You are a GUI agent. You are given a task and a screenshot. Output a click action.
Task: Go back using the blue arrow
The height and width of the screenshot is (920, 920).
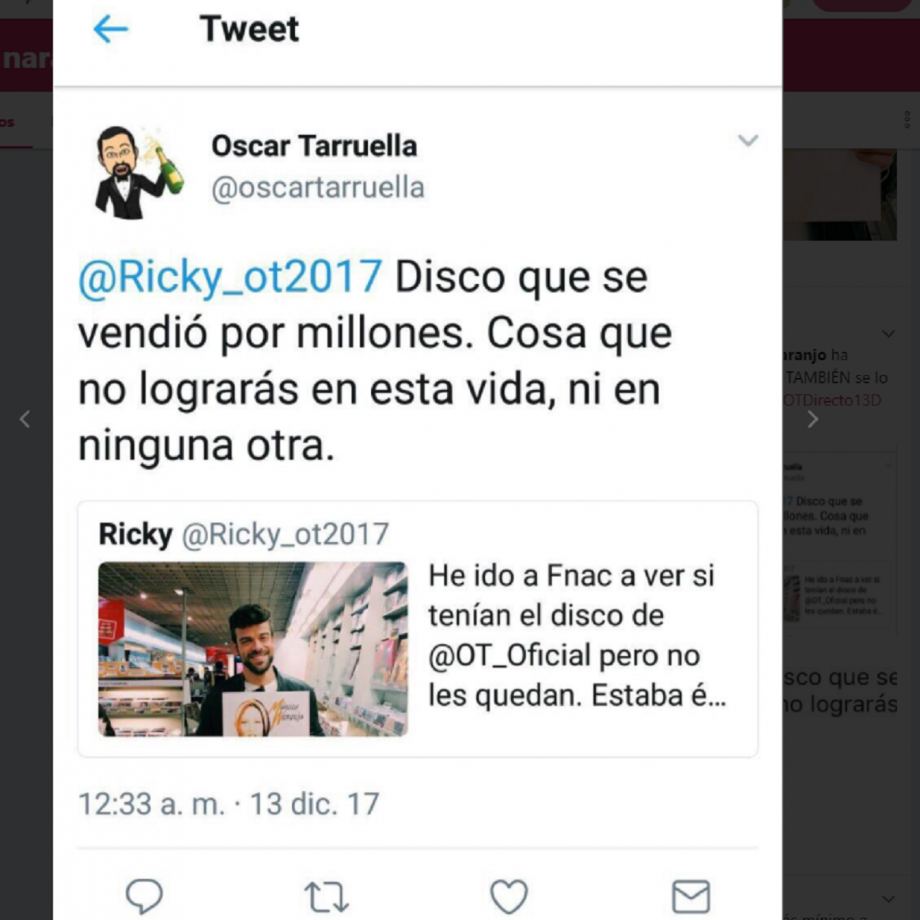pos(110,29)
